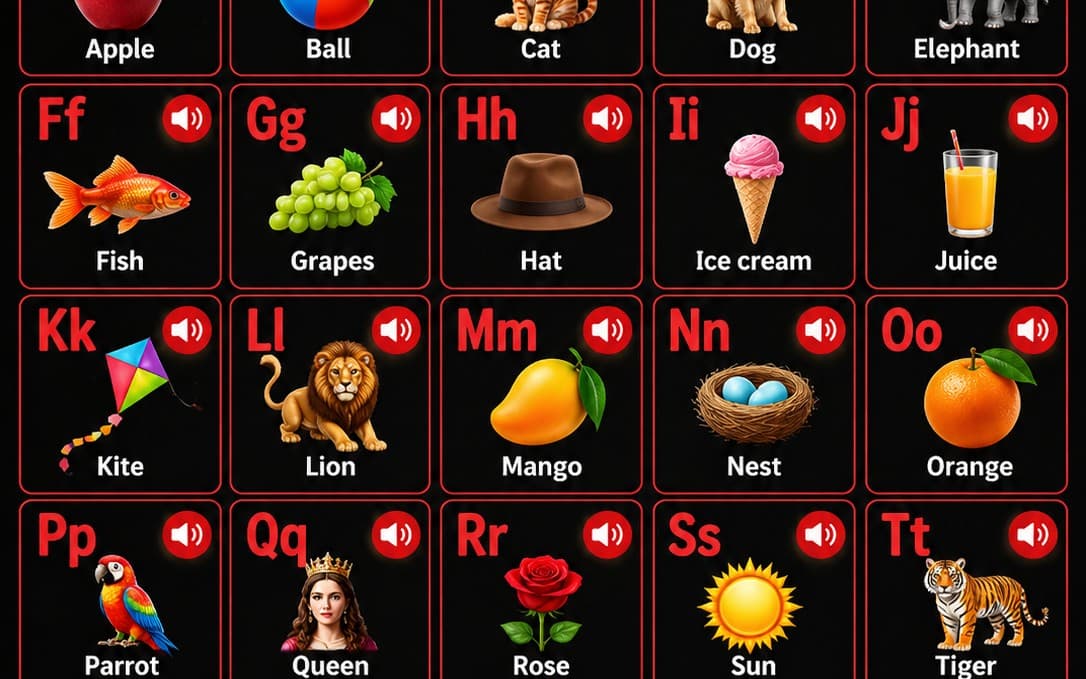Listen to the Nn Nest audio

820,330
